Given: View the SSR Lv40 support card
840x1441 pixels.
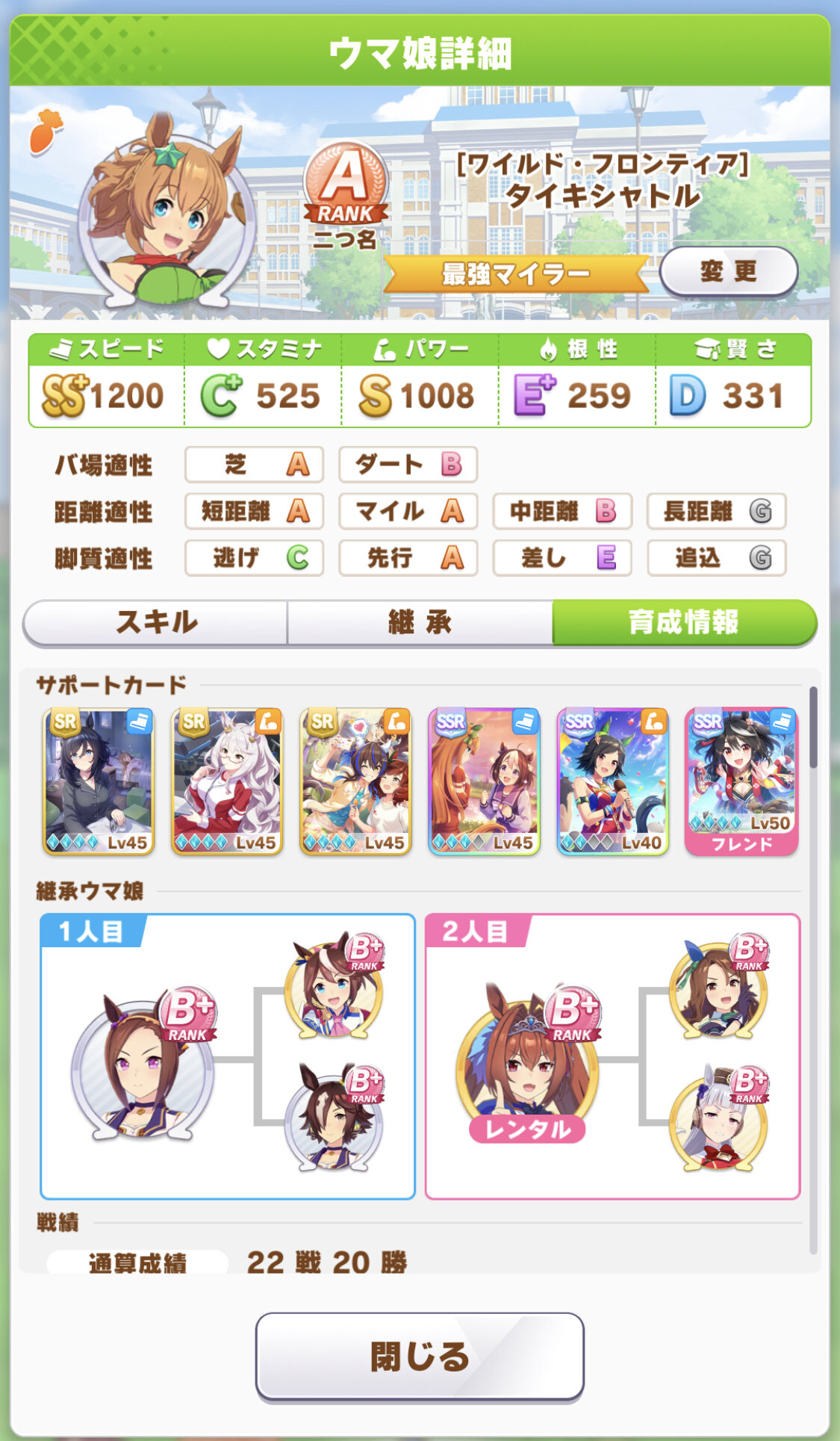Looking at the screenshot, I should (x=612, y=781).
